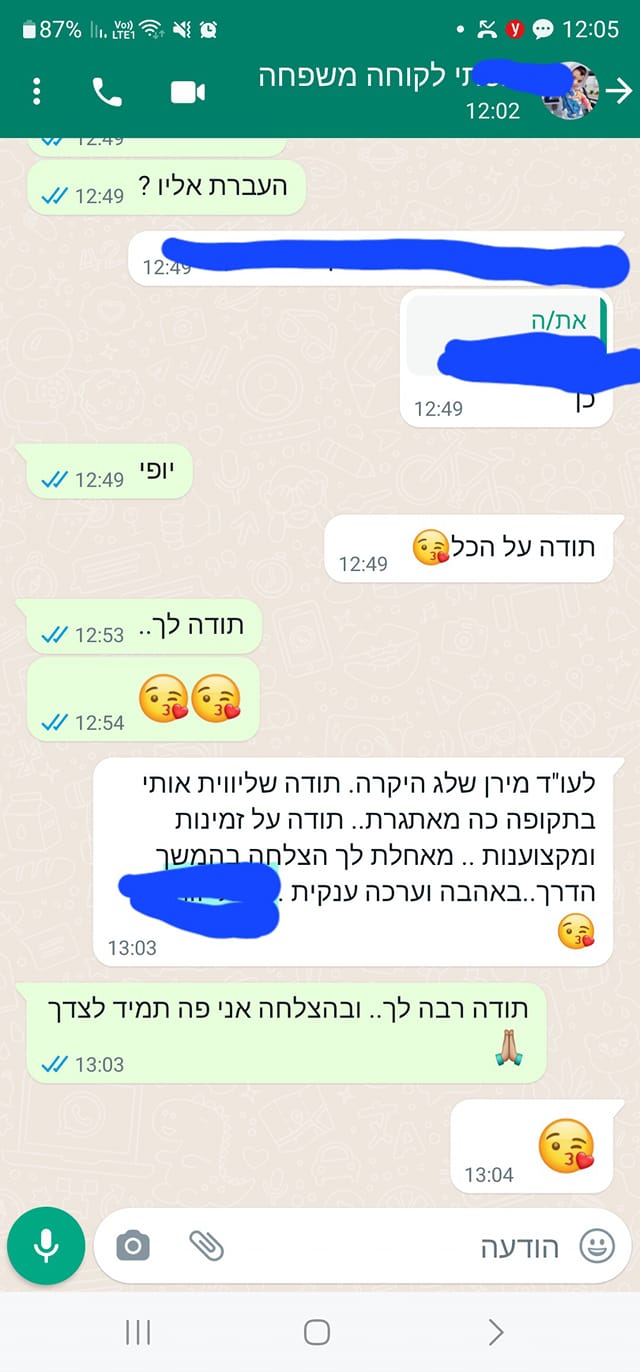
Task: Open the three-dot overflow menu
Action: (37, 92)
